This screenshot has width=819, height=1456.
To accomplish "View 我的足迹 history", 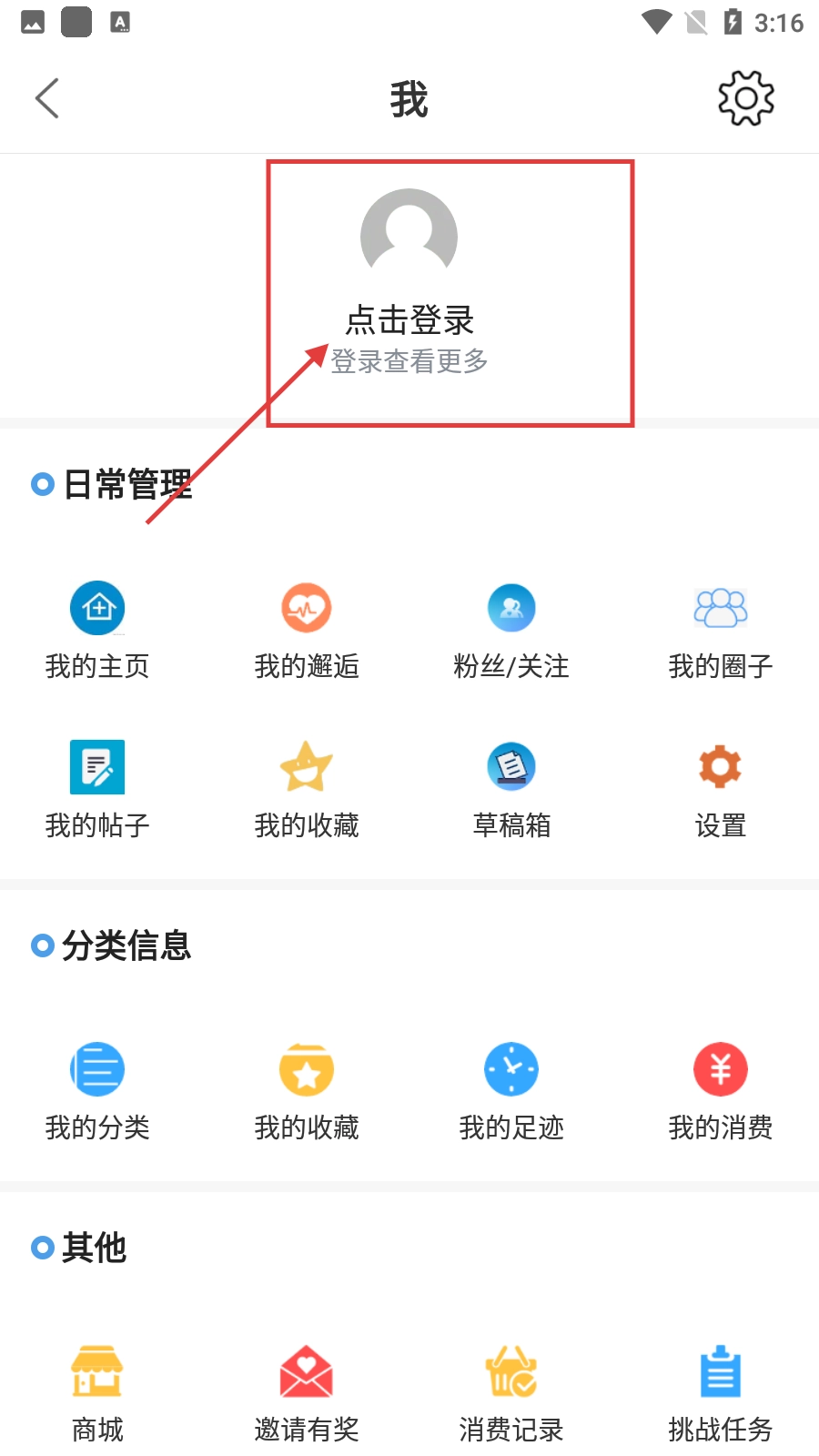I will click(511, 1091).
